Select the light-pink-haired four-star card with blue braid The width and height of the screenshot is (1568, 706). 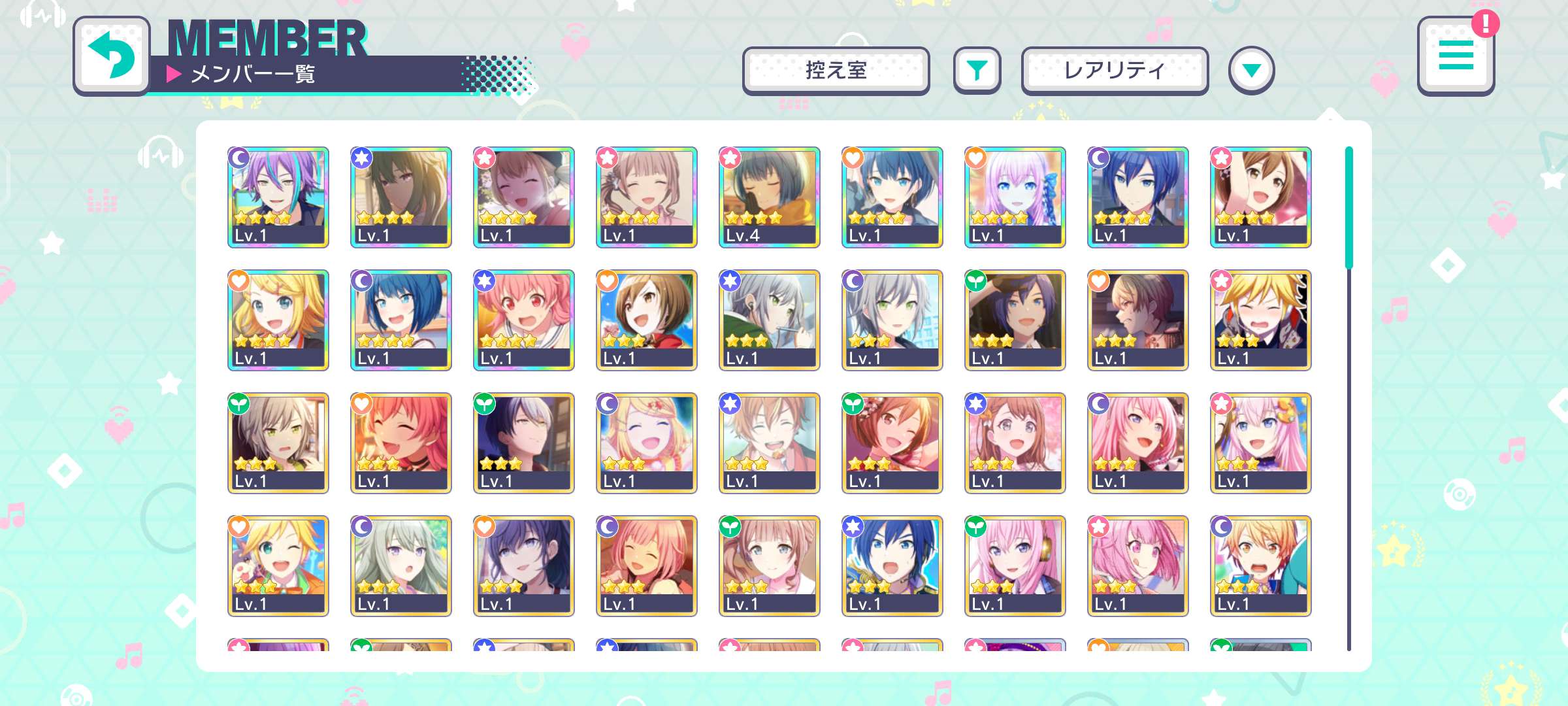[x=1015, y=197]
